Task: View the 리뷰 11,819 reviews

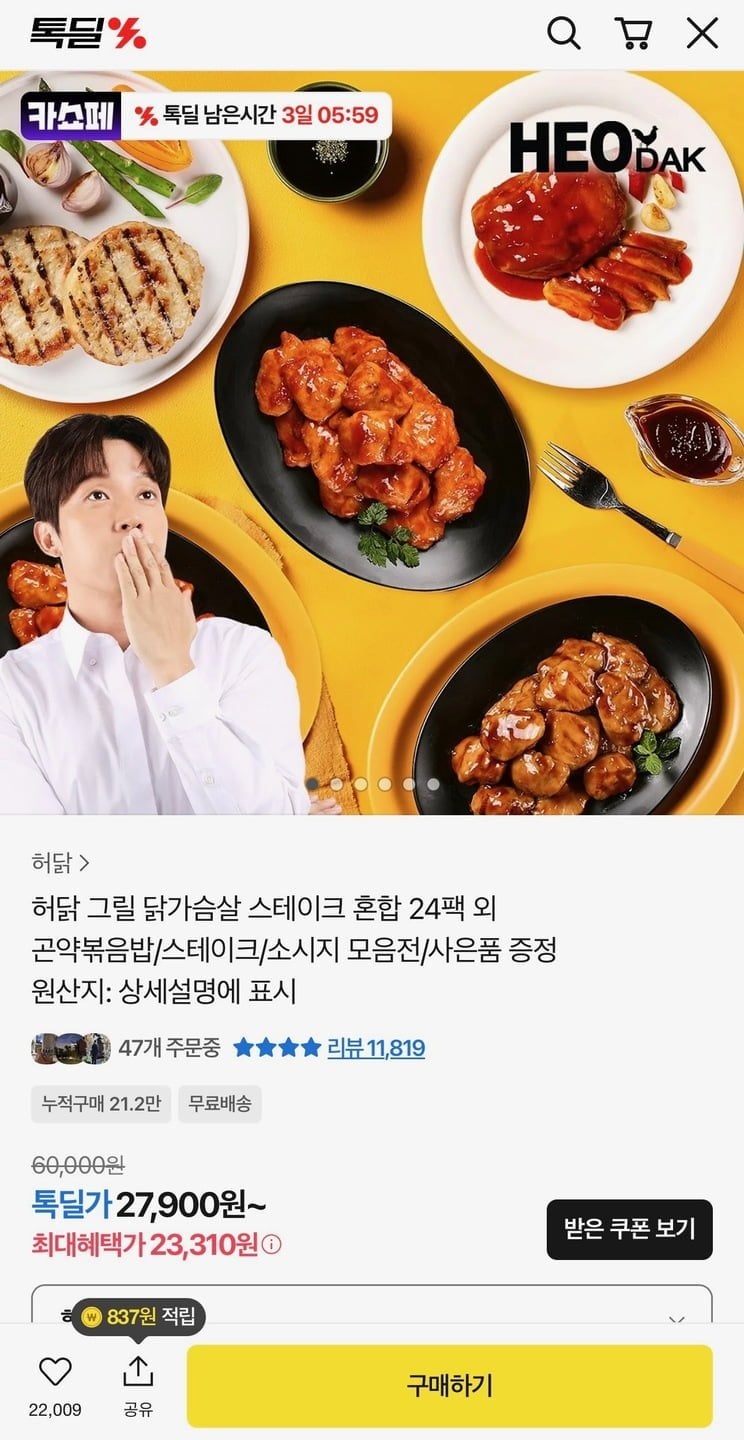Action: click(x=376, y=1048)
